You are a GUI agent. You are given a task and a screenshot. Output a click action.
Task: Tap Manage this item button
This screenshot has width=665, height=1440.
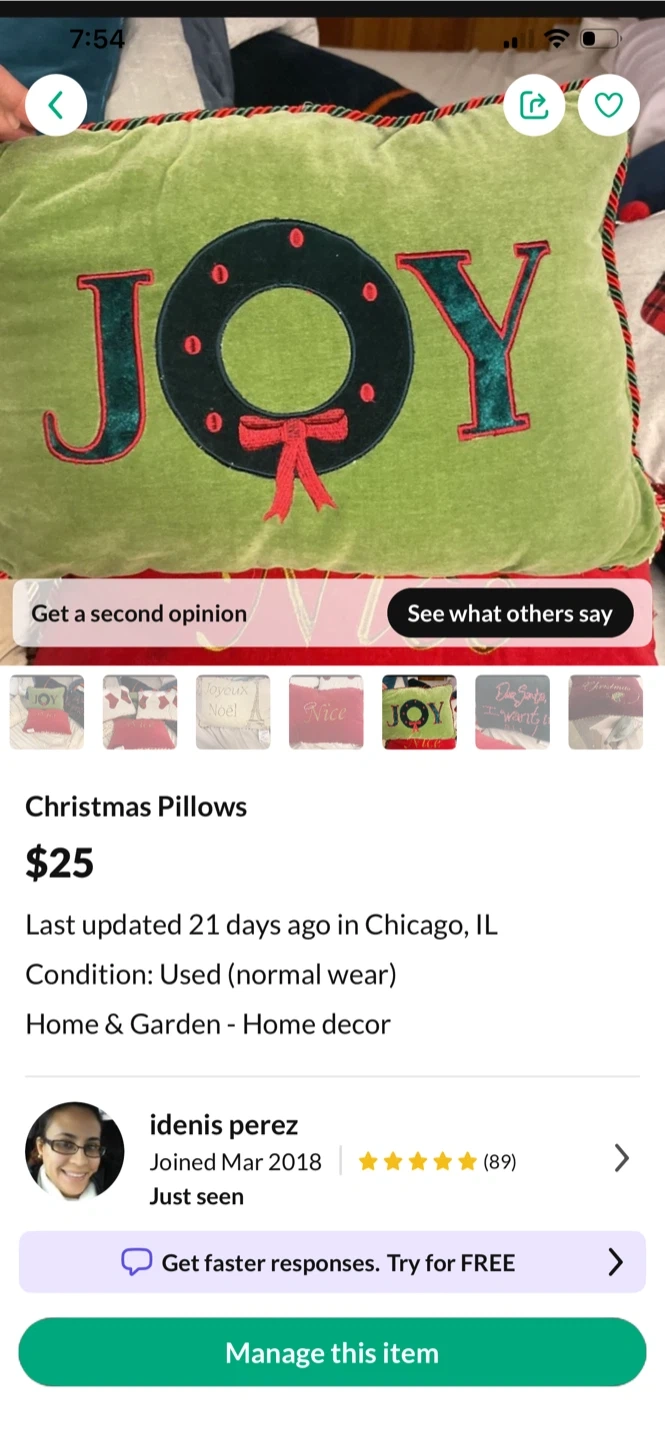(x=332, y=1353)
